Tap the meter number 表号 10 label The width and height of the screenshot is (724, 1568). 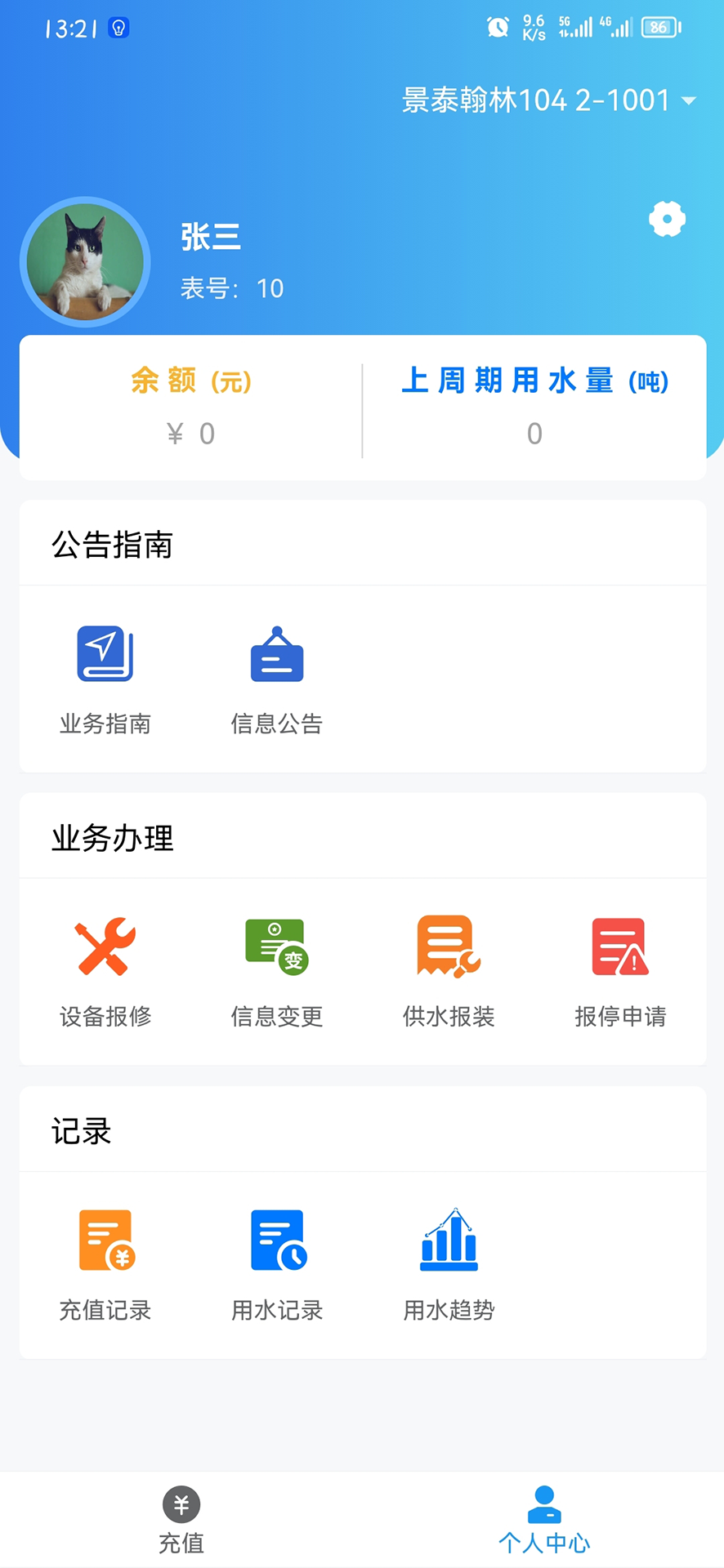pos(232,289)
